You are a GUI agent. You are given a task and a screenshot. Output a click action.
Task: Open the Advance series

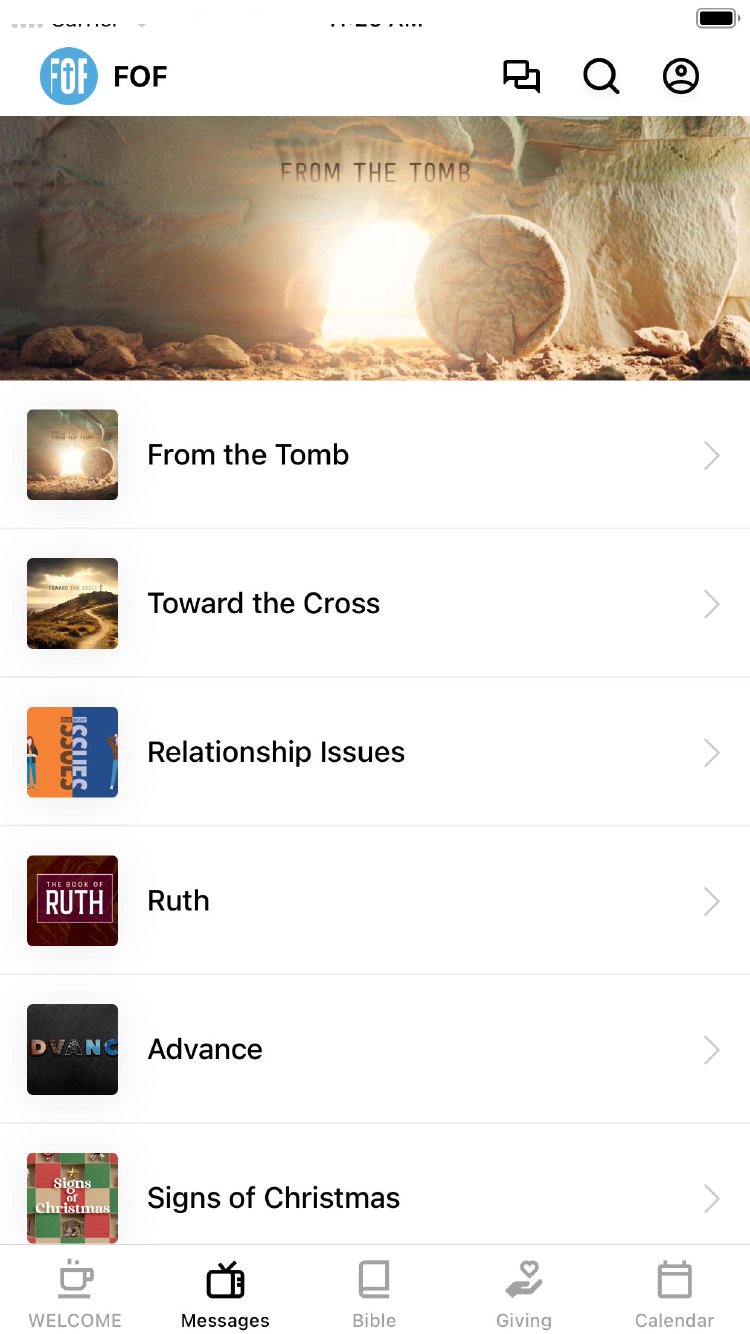pos(375,1050)
